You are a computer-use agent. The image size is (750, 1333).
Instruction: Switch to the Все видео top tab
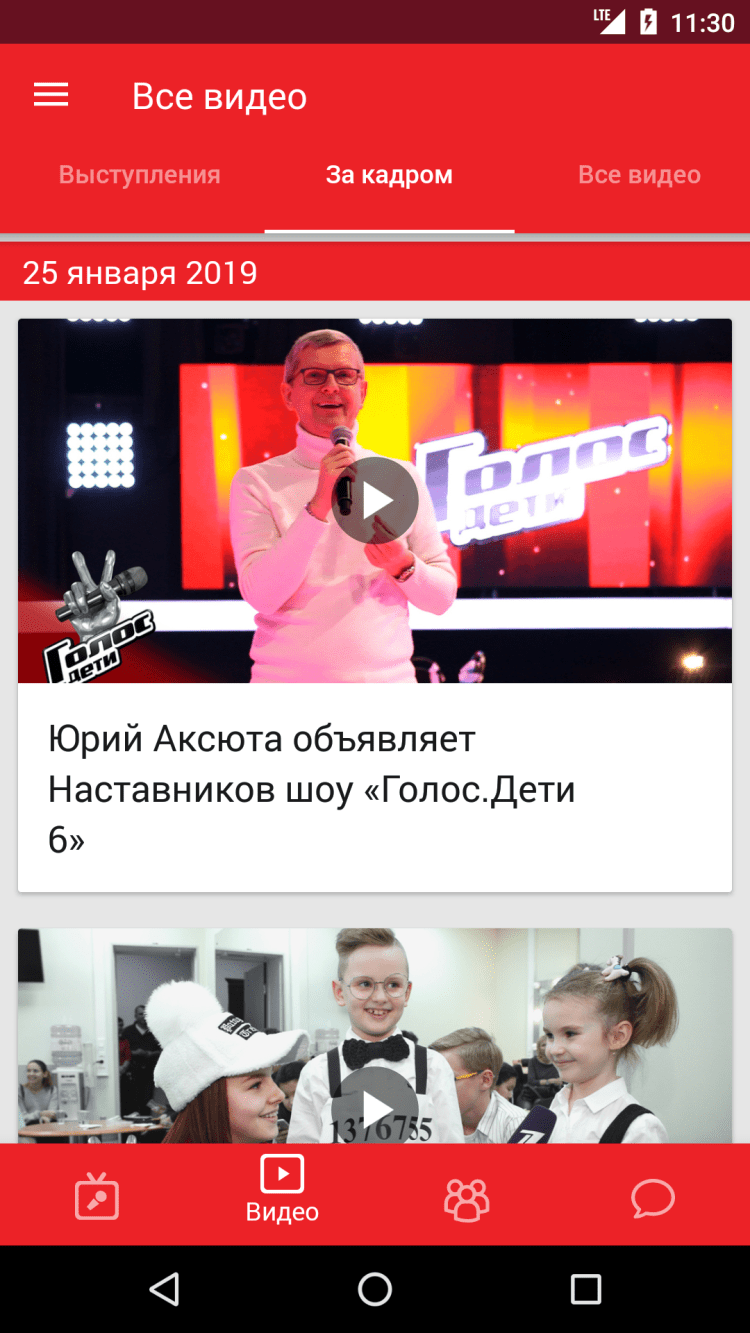click(639, 175)
